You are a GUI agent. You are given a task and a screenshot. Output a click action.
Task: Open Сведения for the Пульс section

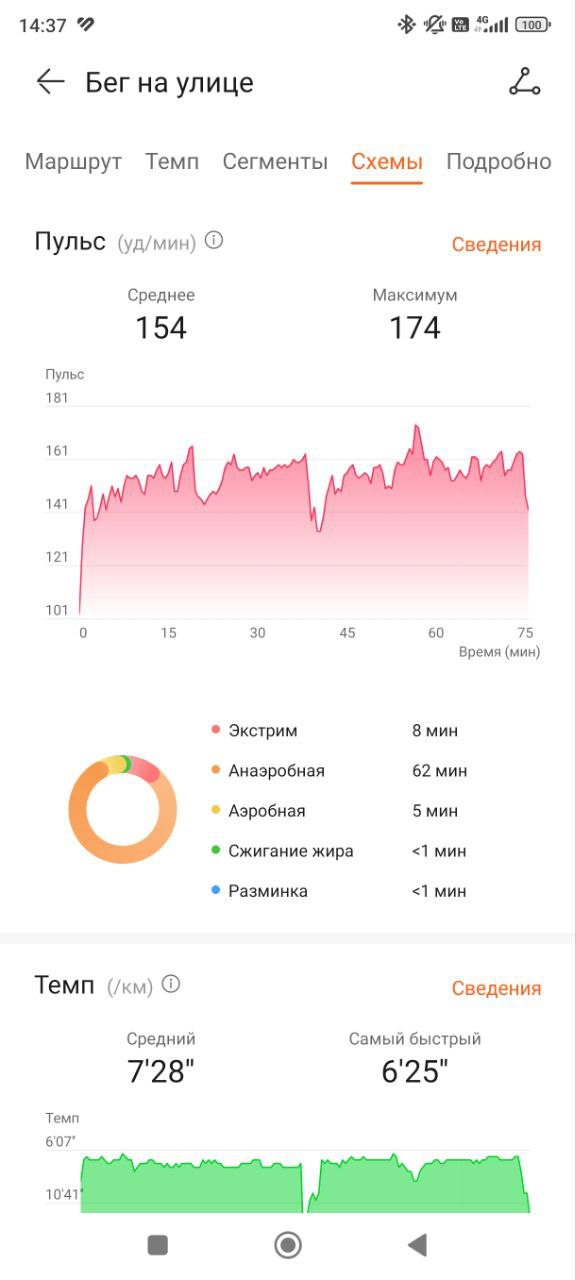(496, 244)
